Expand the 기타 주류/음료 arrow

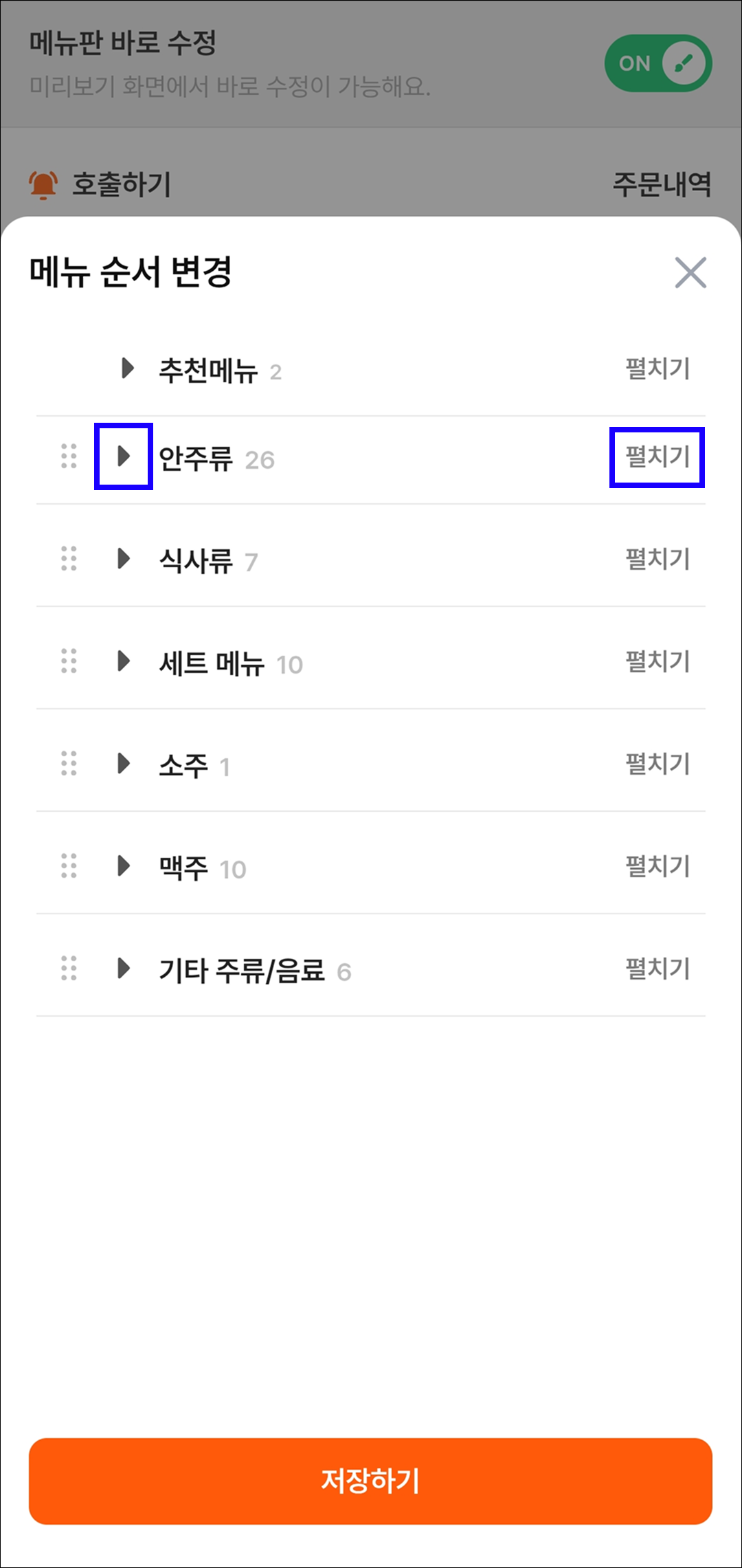click(124, 968)
